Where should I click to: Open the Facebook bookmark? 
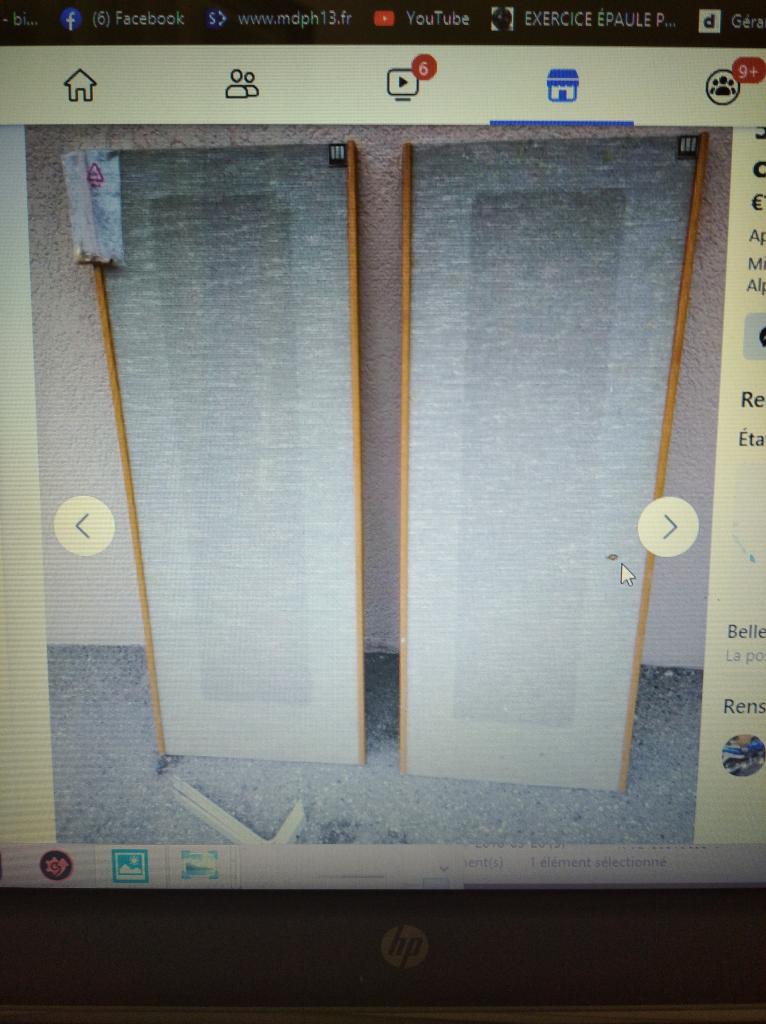click(x=122, y=18)
